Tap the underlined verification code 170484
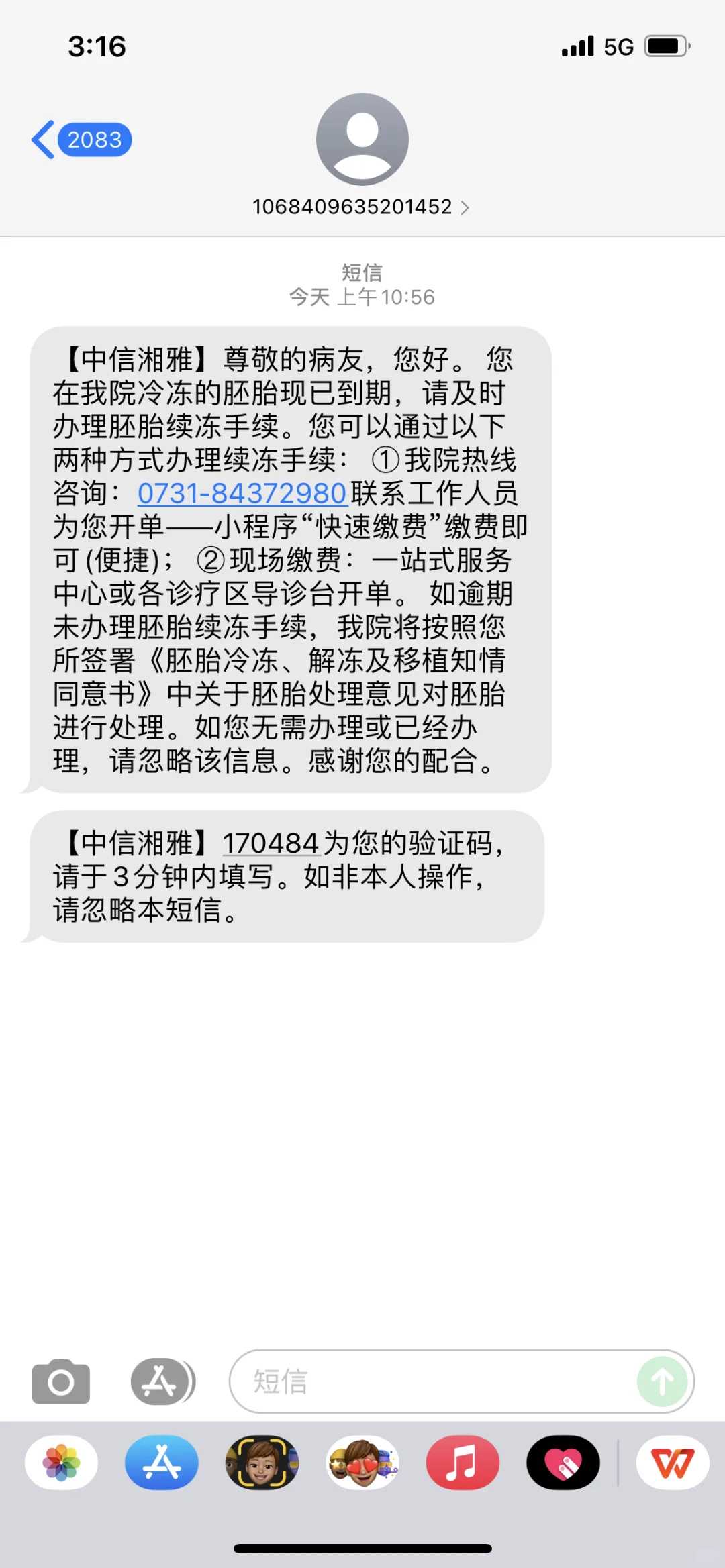 269,843
